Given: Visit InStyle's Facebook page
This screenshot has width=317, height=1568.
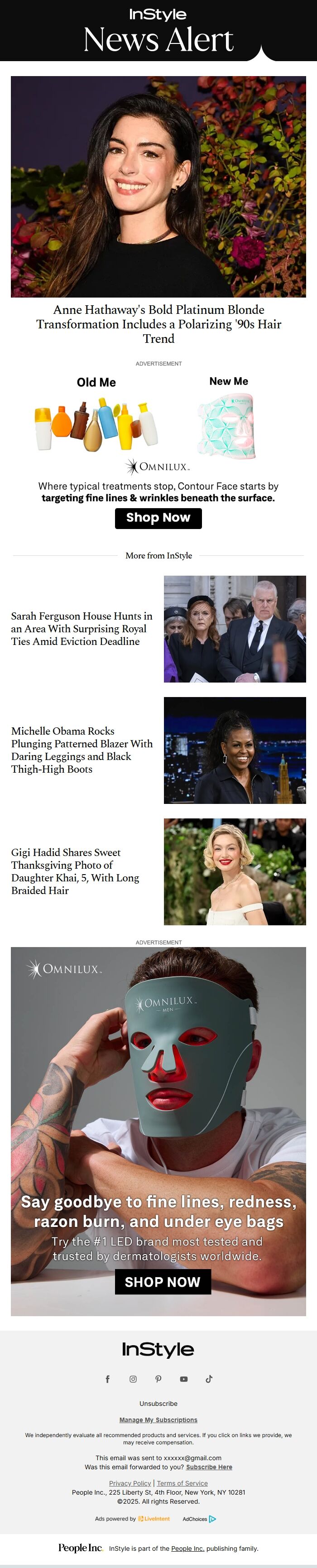Looking at the screenshot, I should pyautogui.click(x=108, y=1379).
